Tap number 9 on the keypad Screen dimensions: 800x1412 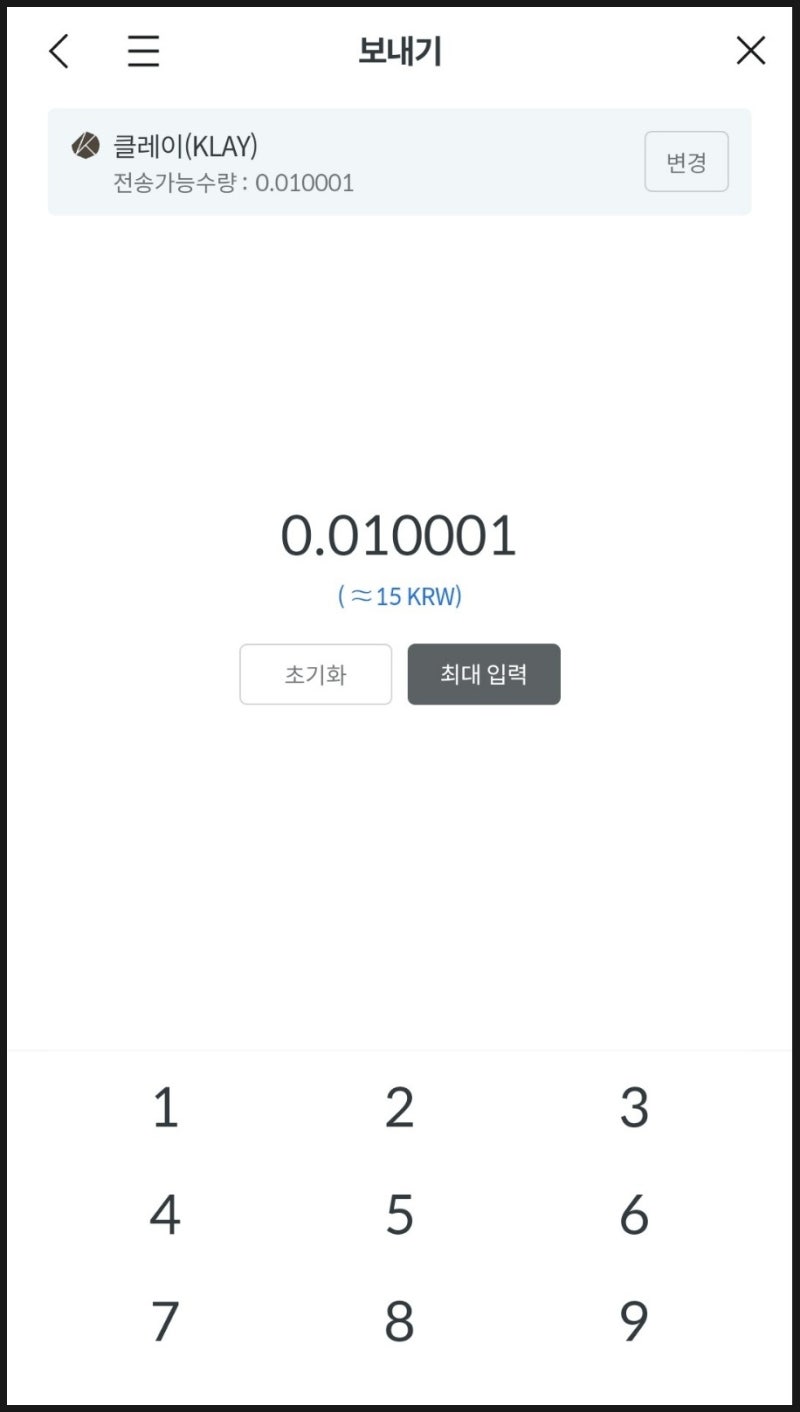634,1324
